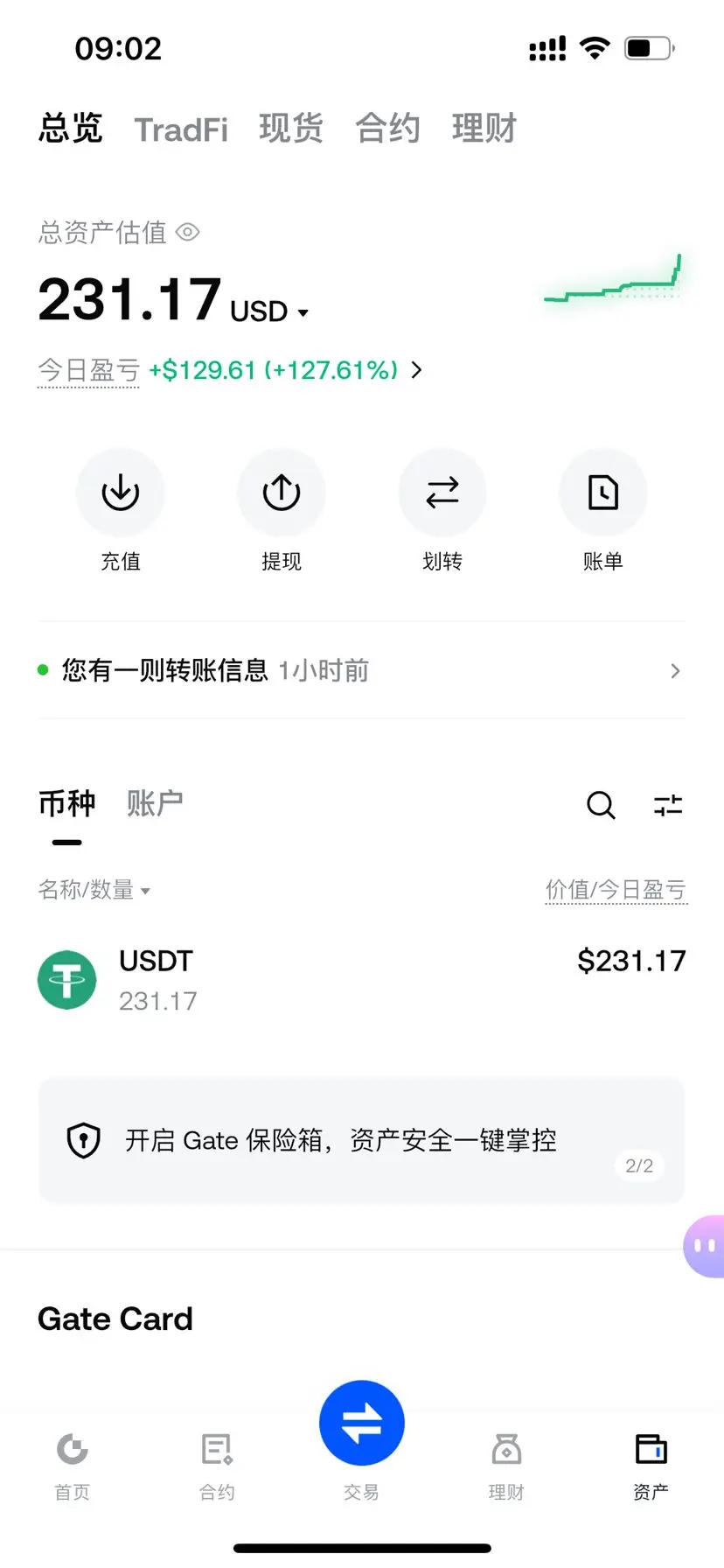Open the 账单 statement

pyautogui.click(x=603, y=493)
